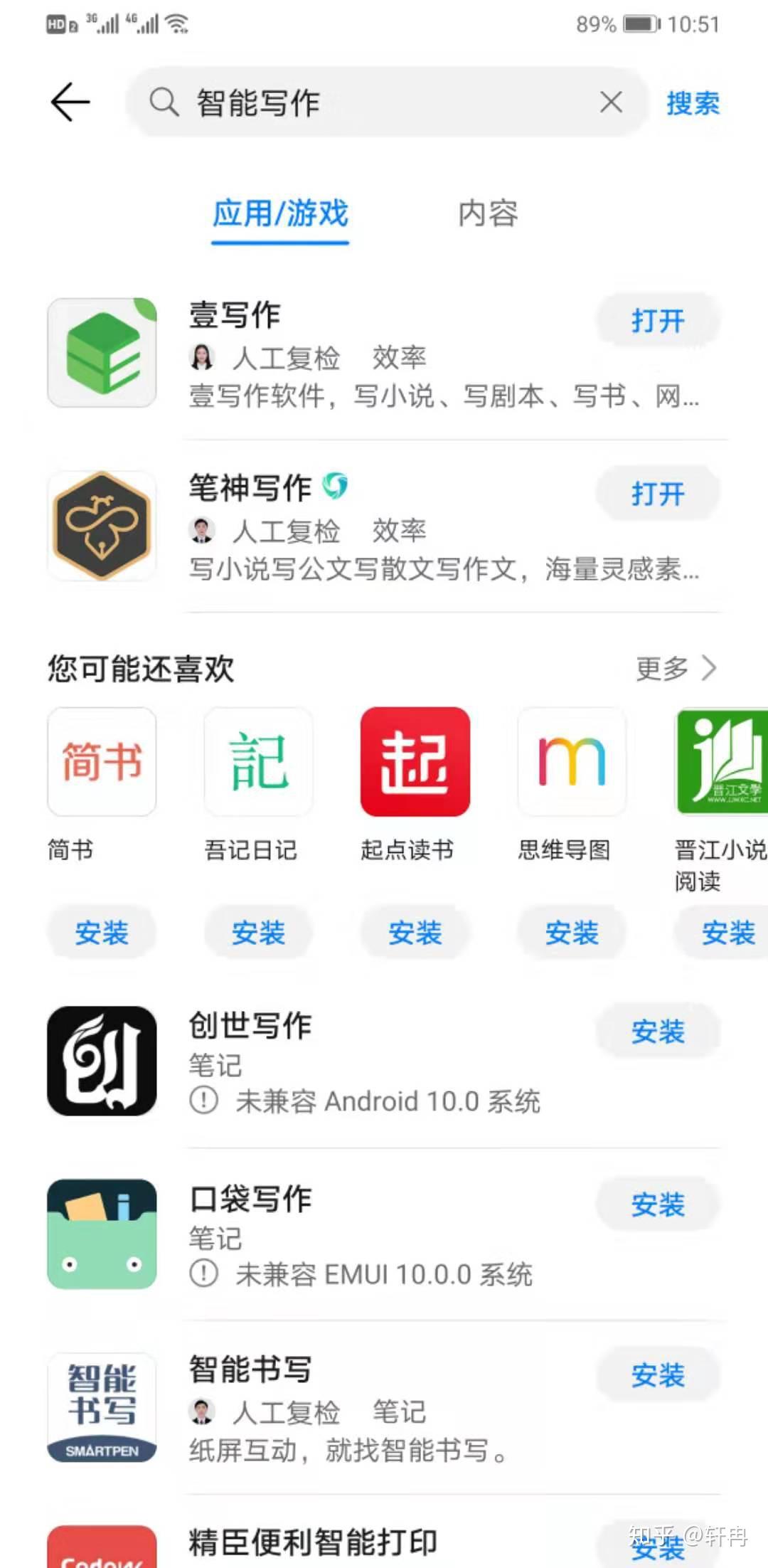This screenshot has height=1568, width=768.
Task: View the 笔神写作 app details row
Action: (384, 526)
